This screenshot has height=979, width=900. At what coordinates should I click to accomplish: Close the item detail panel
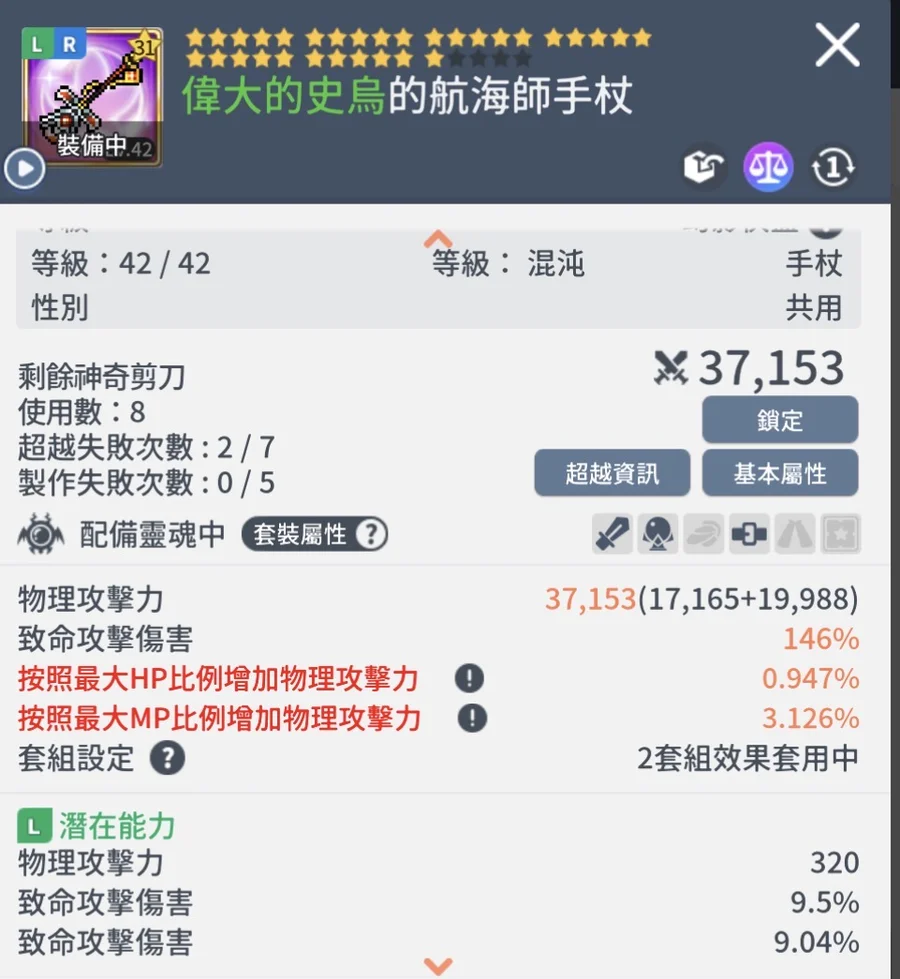pos(837,45)
